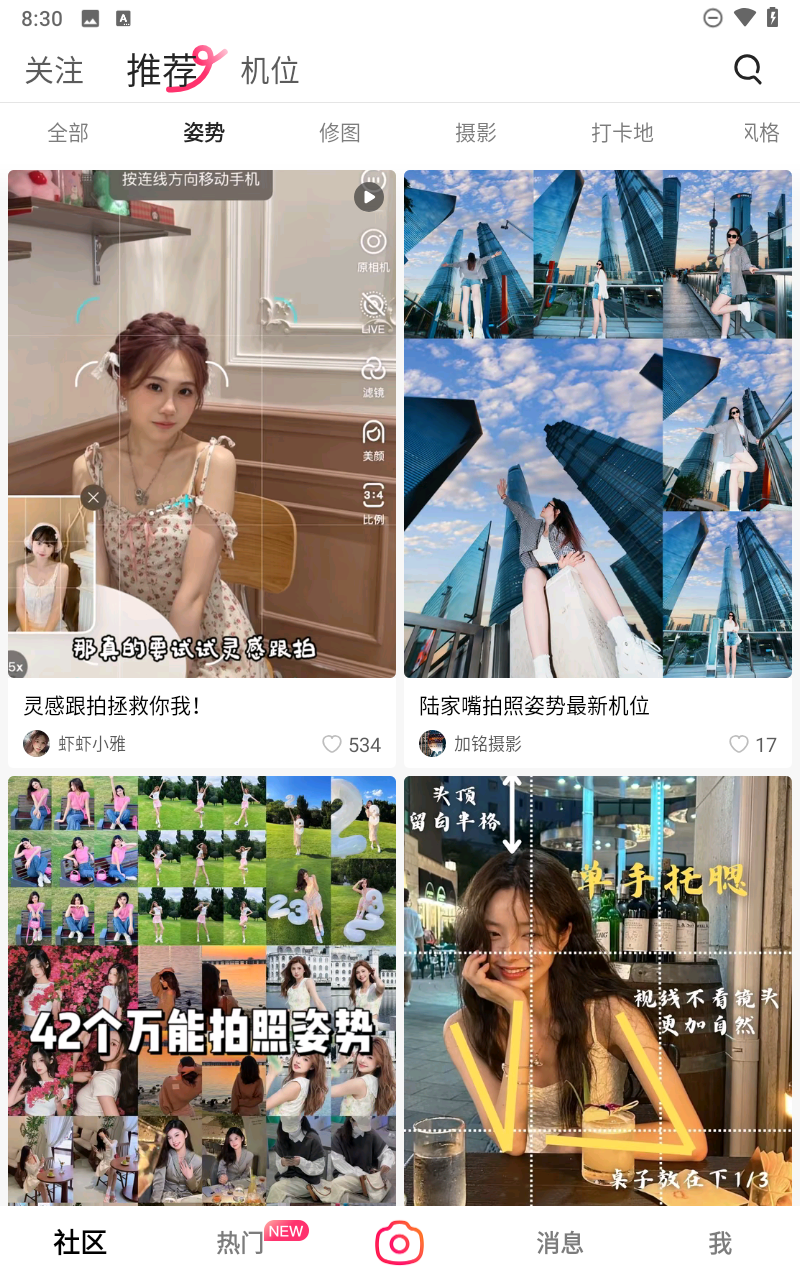This screenshot has width=800, height=1280.
Task: Open 虾虾小雅's profile
Action: (x=36, y=744)
